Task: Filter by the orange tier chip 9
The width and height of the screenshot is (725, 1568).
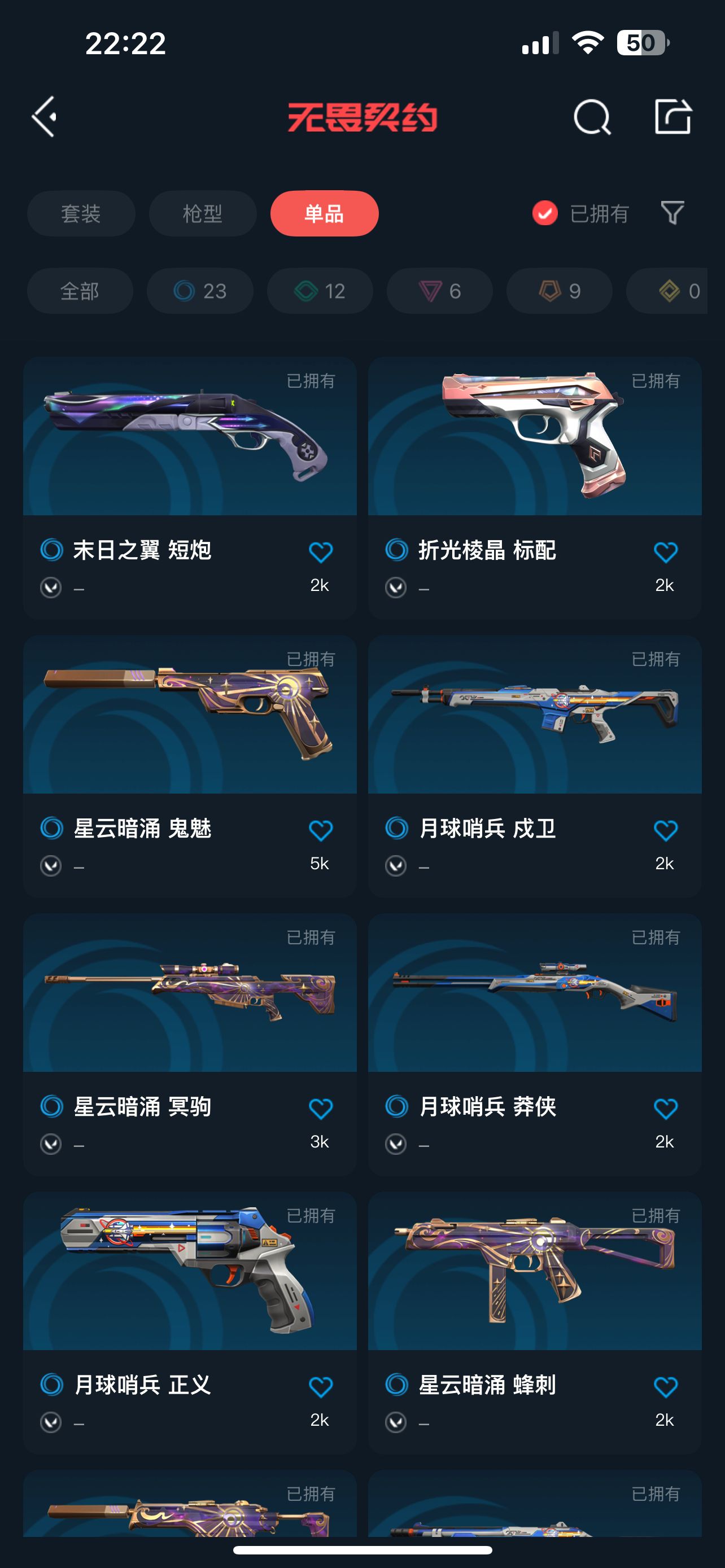Action: [560, 291]
